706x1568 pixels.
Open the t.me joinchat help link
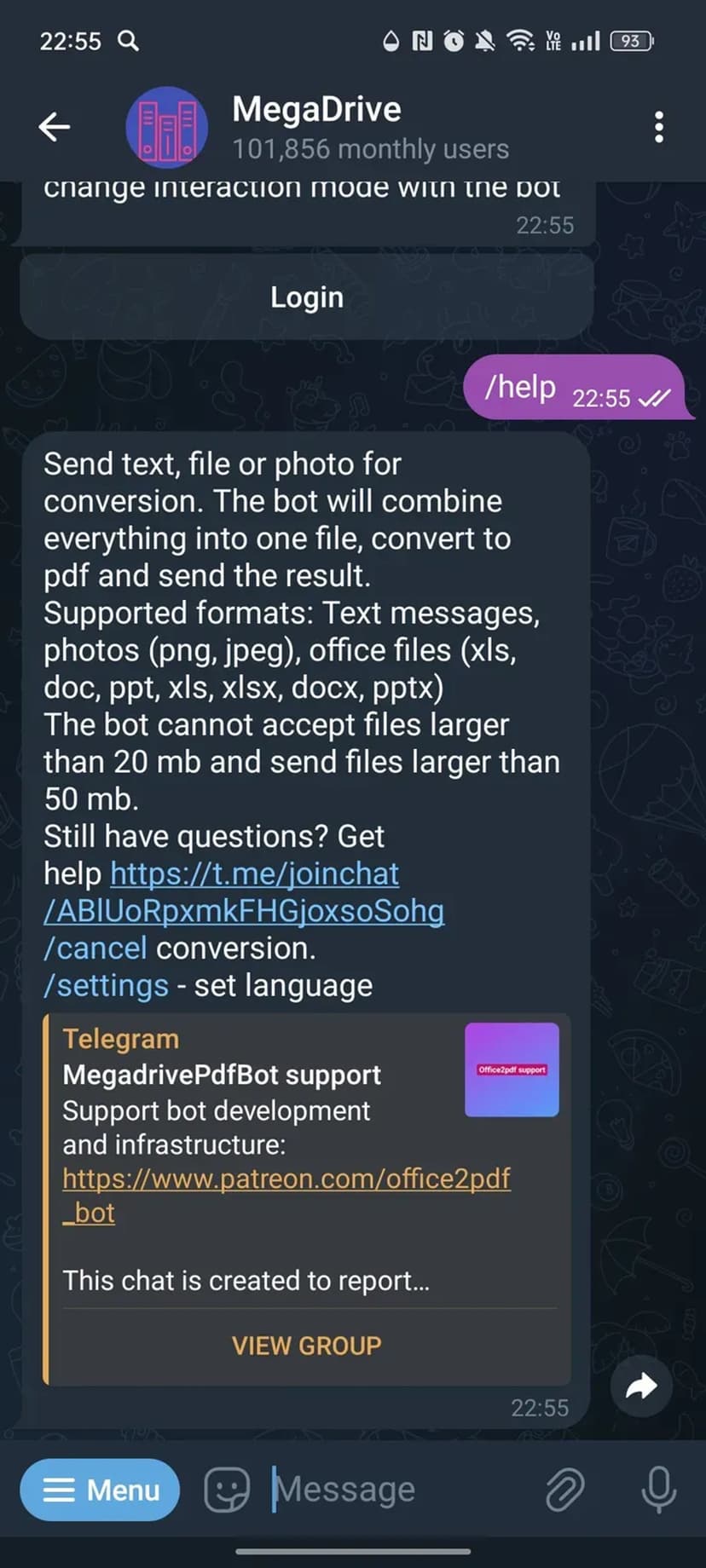pos(254,874)
